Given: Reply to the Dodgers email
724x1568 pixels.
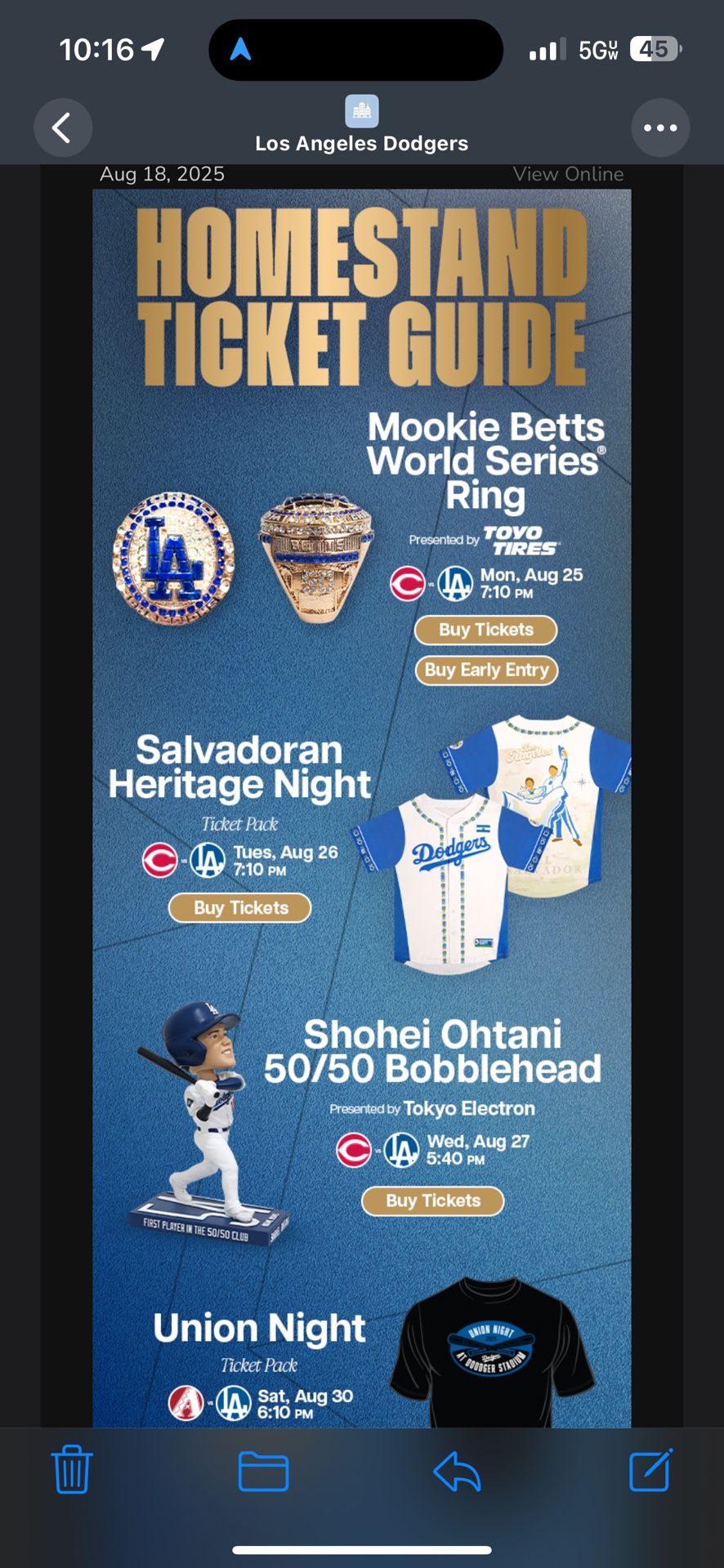Looking at the screenshot, I should 456,1471.
